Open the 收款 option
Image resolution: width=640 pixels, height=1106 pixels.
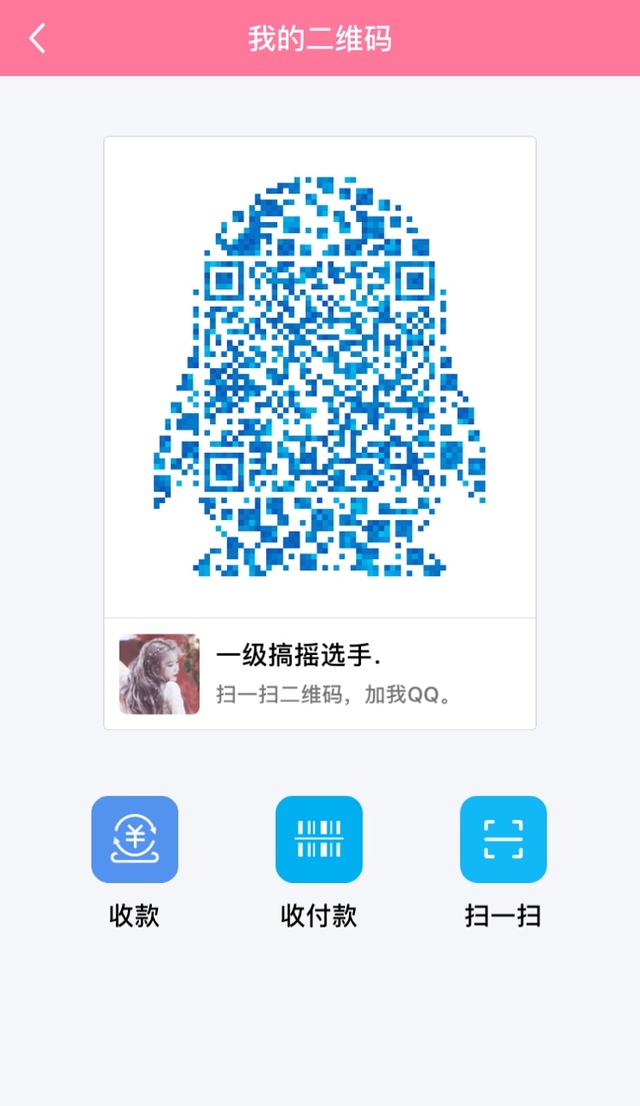[x=135, y=839]
